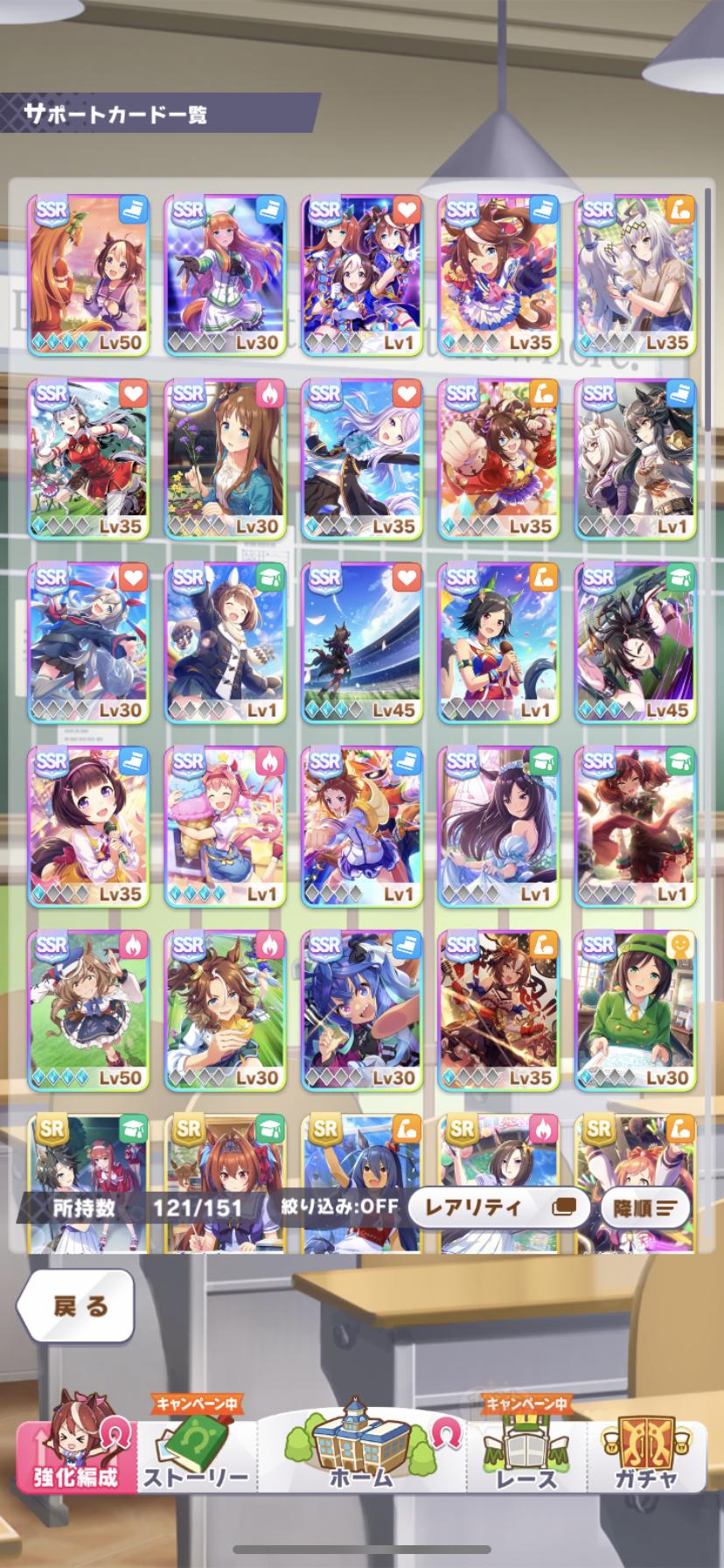Viewport: 724px width, 1568px height.
Task: Open the SSR card with microphone girl Lv35
Action: (x=88, y=826)
